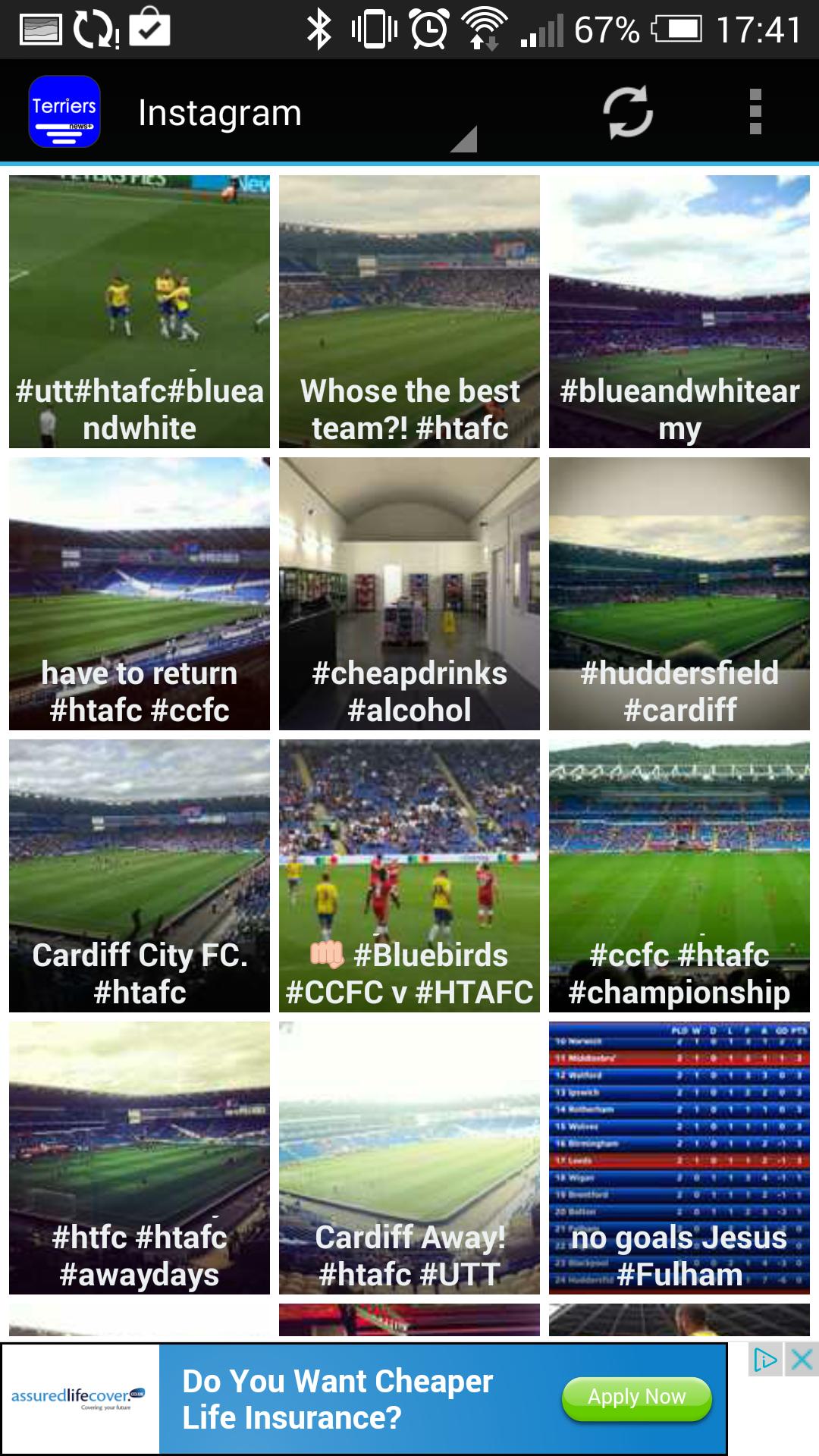
Task: Open the #blueandwhitearmy photo
Action: [679, 312]
